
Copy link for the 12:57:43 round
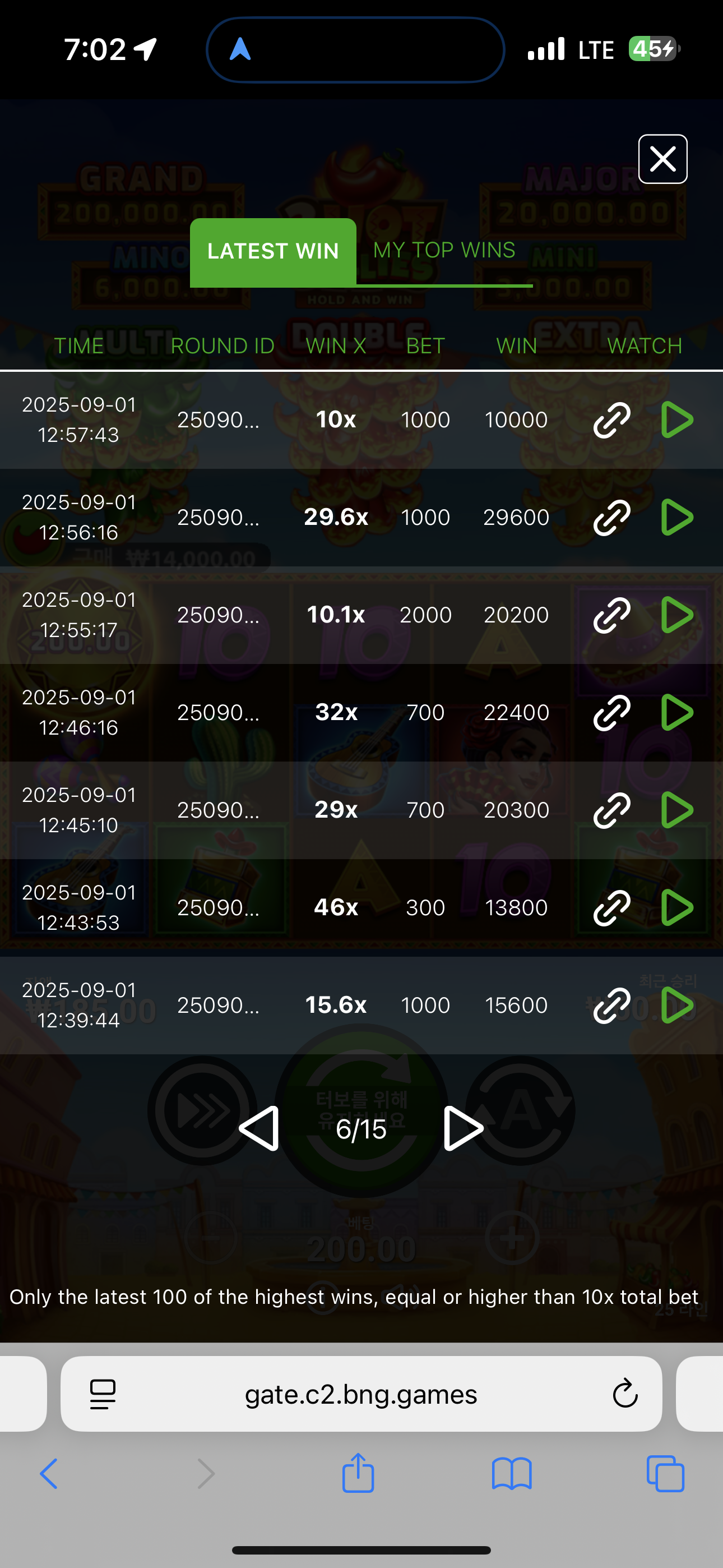click(x=611, y=419)
